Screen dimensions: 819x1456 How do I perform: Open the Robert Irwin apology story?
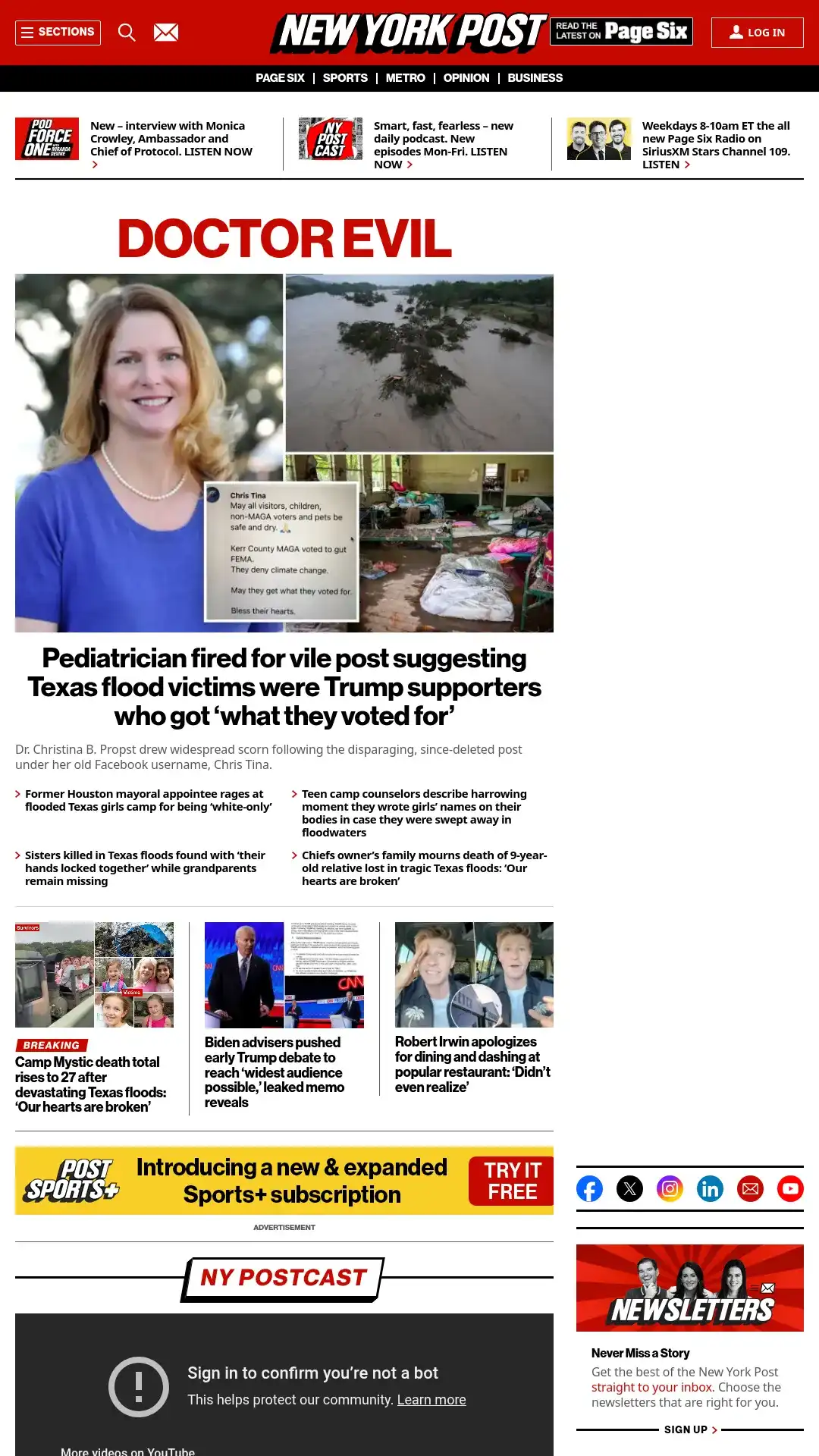pos(472,1064)
